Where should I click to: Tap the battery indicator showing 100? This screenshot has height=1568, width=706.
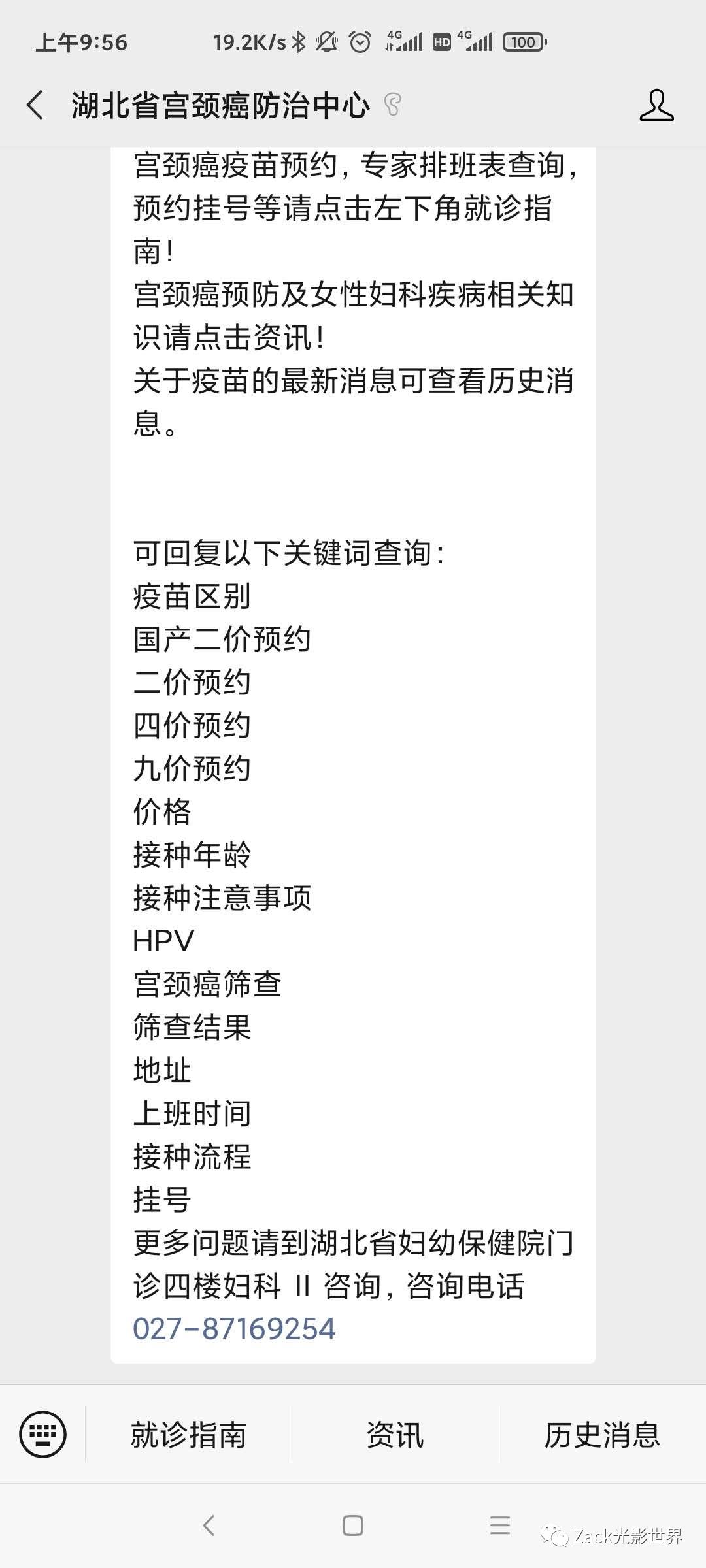coord(523,41)
